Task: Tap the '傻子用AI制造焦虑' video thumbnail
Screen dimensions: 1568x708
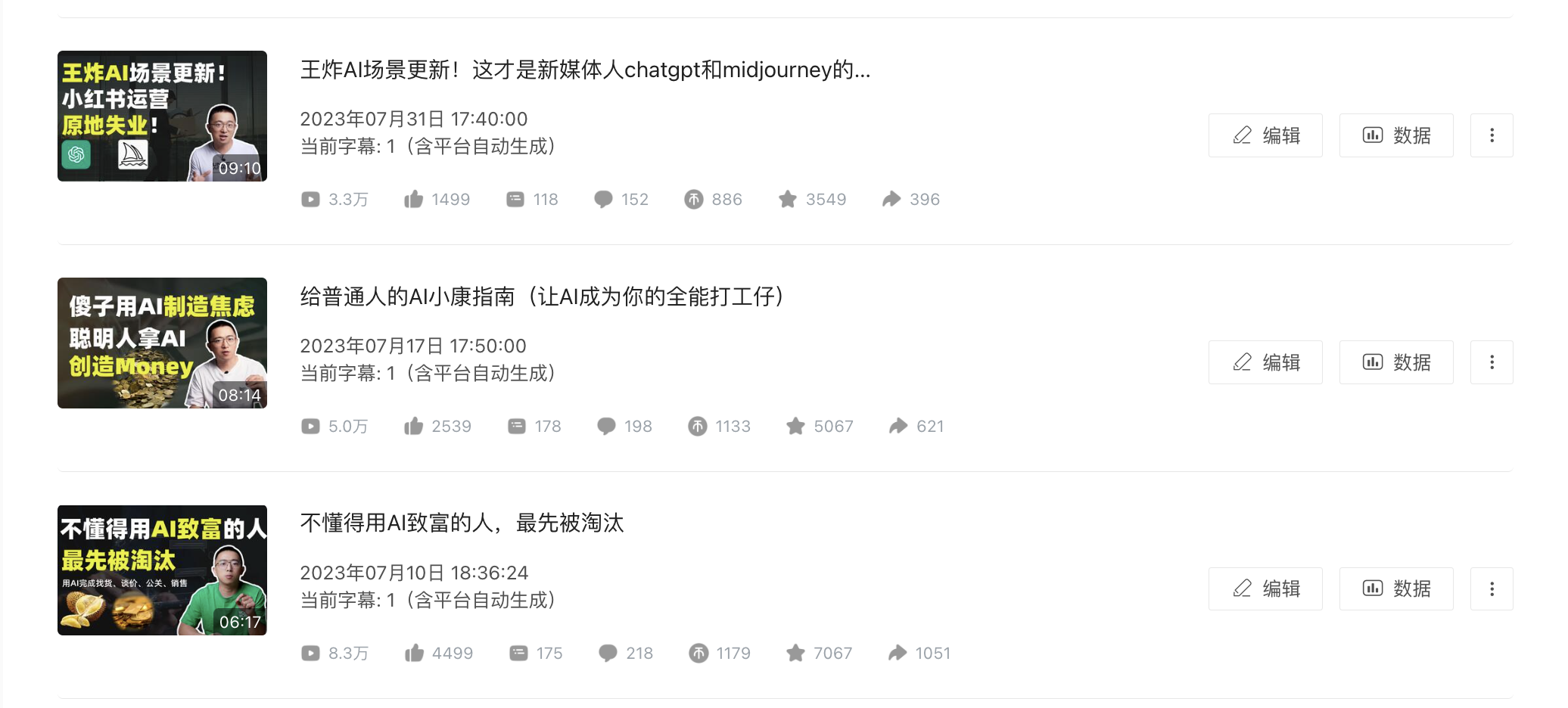Action: [162, 343]
